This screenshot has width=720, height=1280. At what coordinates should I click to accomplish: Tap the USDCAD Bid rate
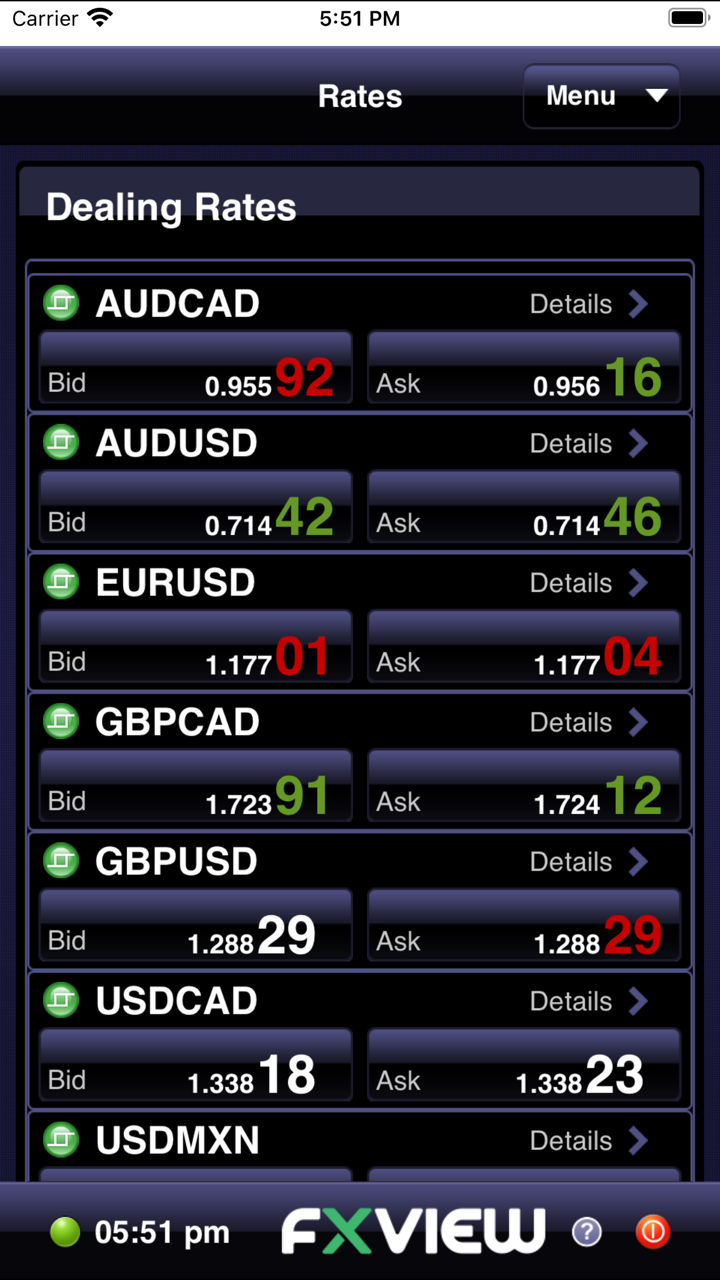pyautogui.click(x=195, y=1065)
